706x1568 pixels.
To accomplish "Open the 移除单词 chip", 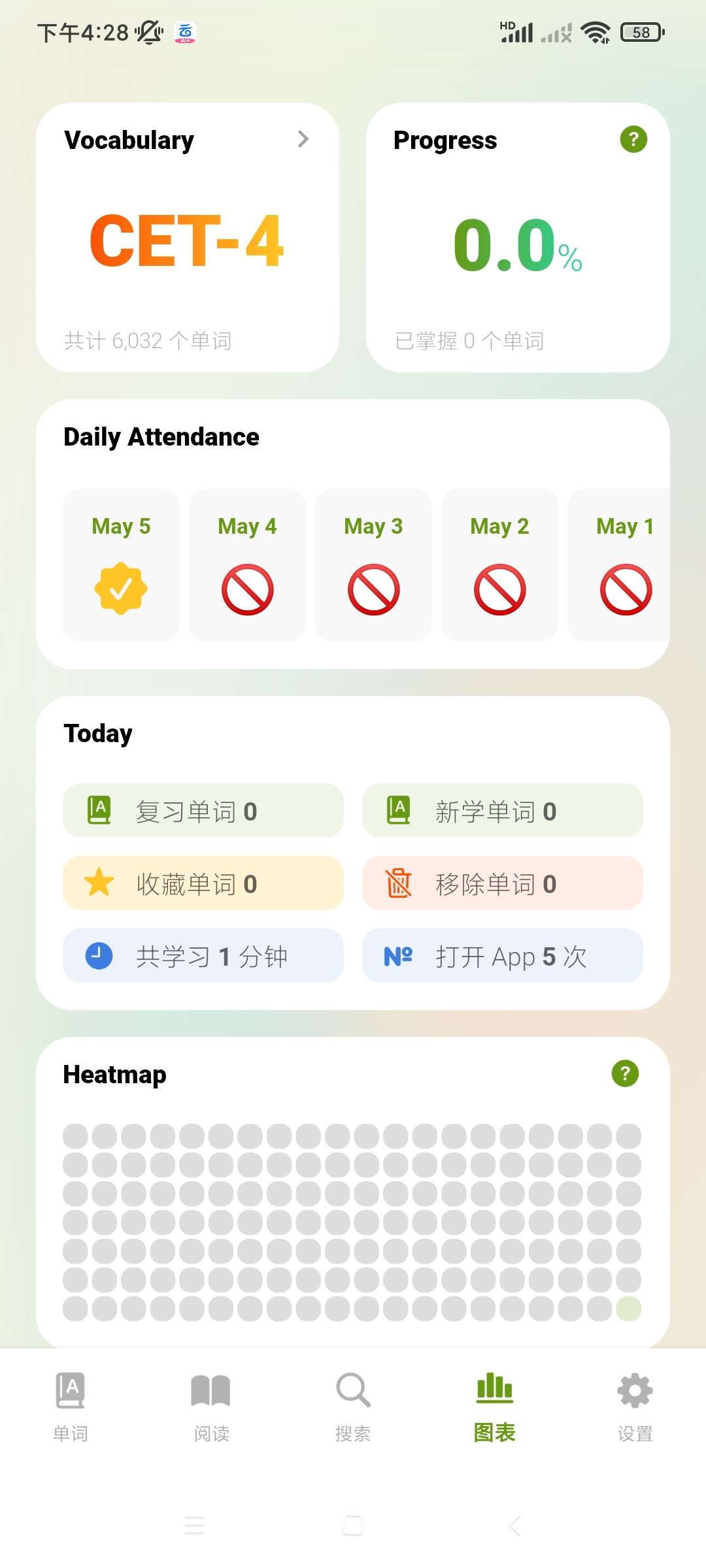I will pos(502,883).
